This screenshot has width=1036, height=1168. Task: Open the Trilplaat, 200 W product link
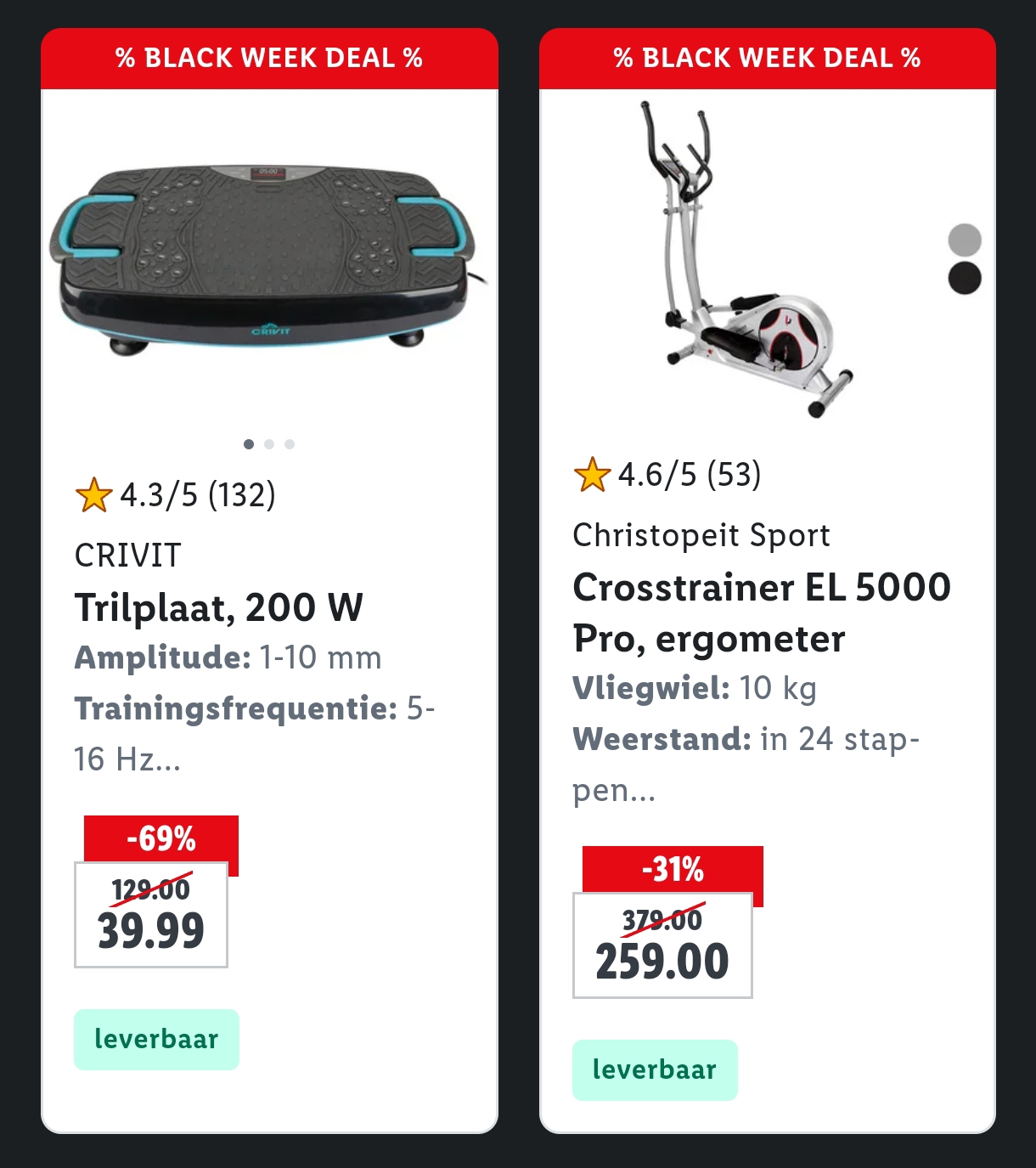(x=219, y=608)
